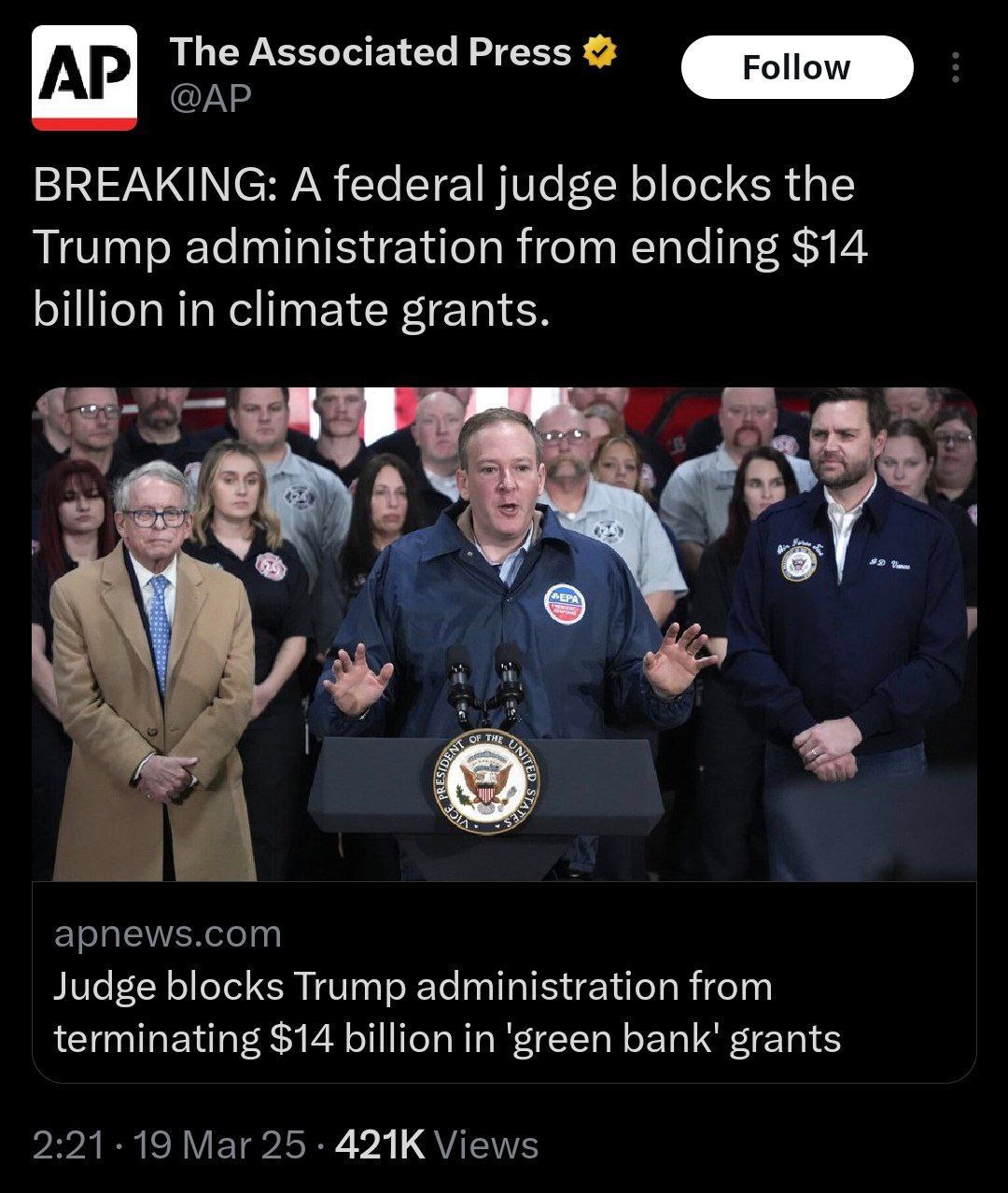Open the apnews.com article link card

point(504,985)
